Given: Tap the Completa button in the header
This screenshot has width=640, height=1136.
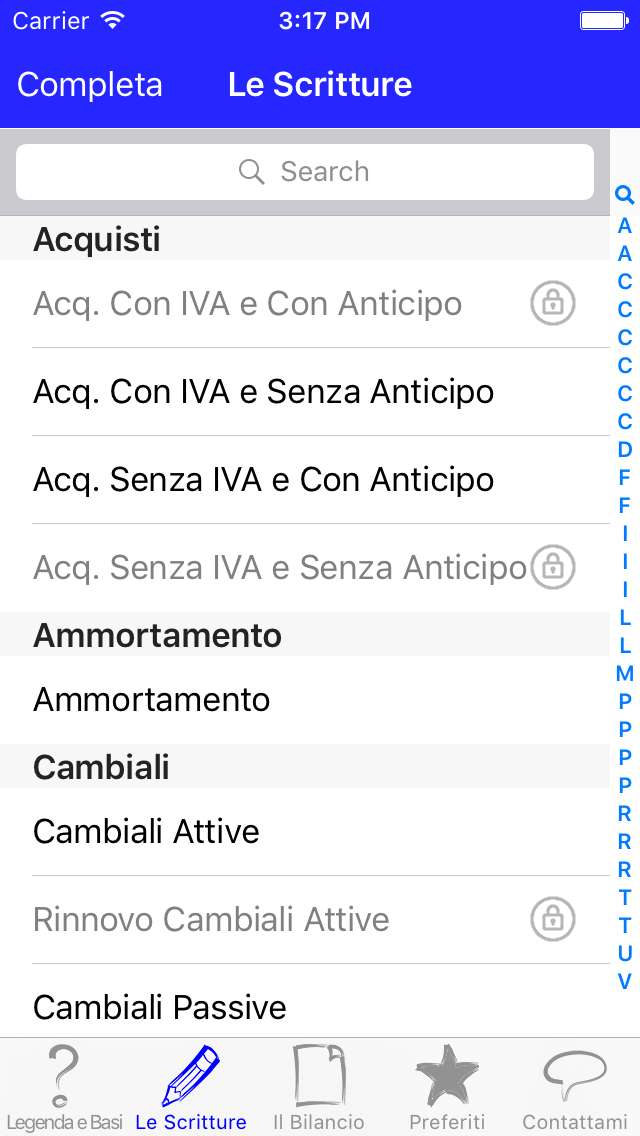Looking at the screenshot, I should pyautogui.click(x=90, y=85).
